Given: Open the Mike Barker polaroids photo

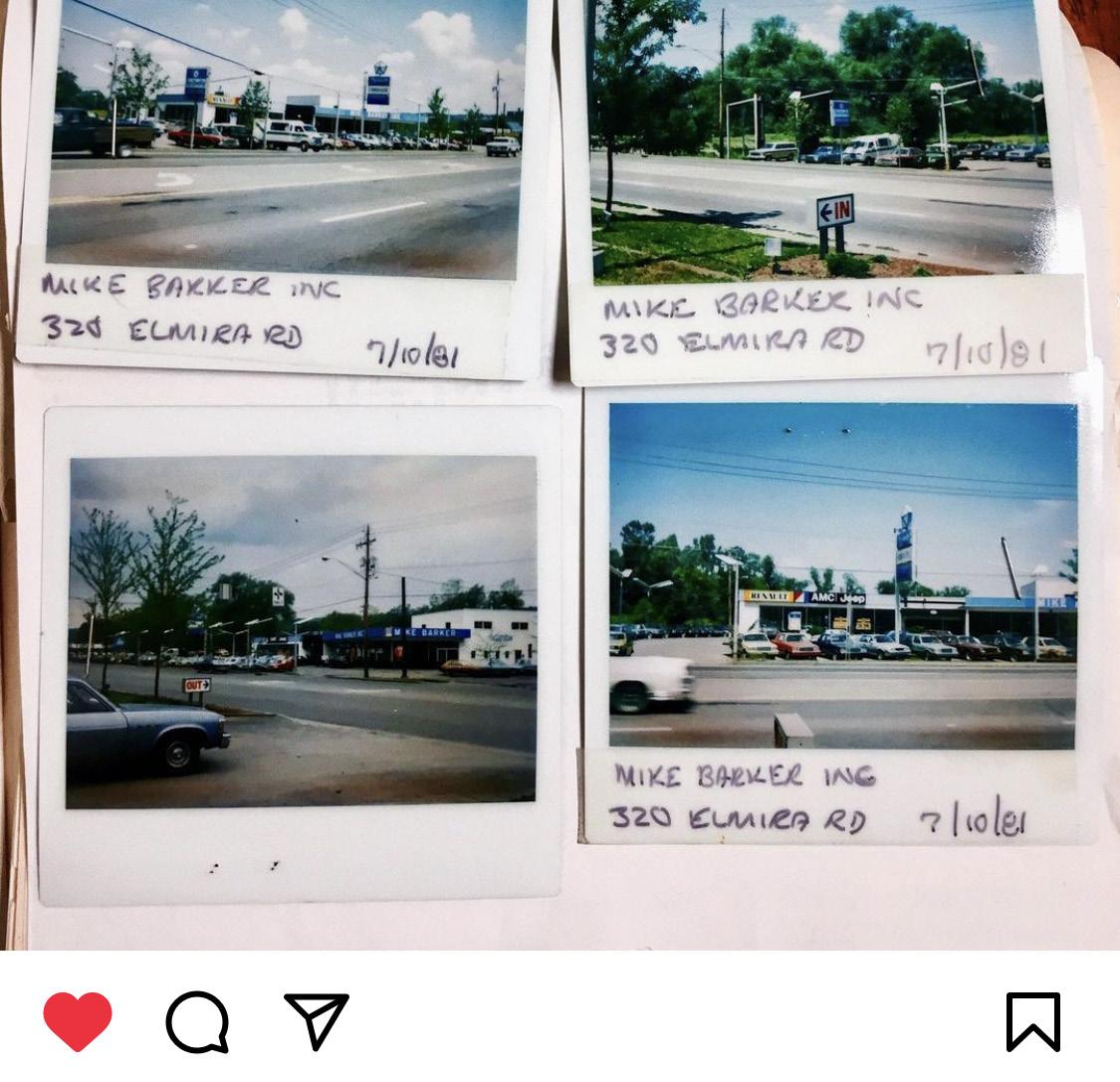Looking at the screenshot, I should tap(560, 468).
